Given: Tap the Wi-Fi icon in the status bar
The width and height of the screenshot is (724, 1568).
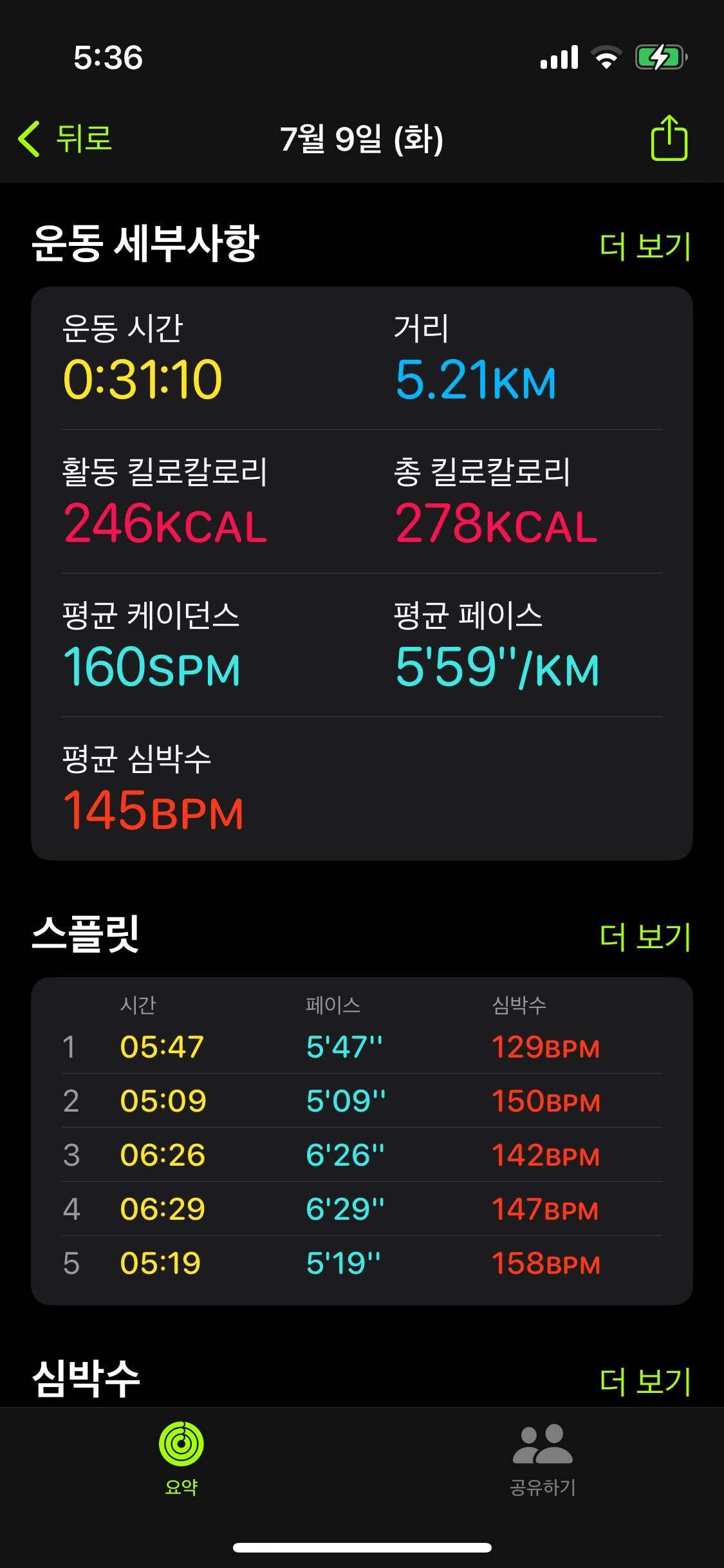Looking at the screenshot, I should tap(604, 57).
